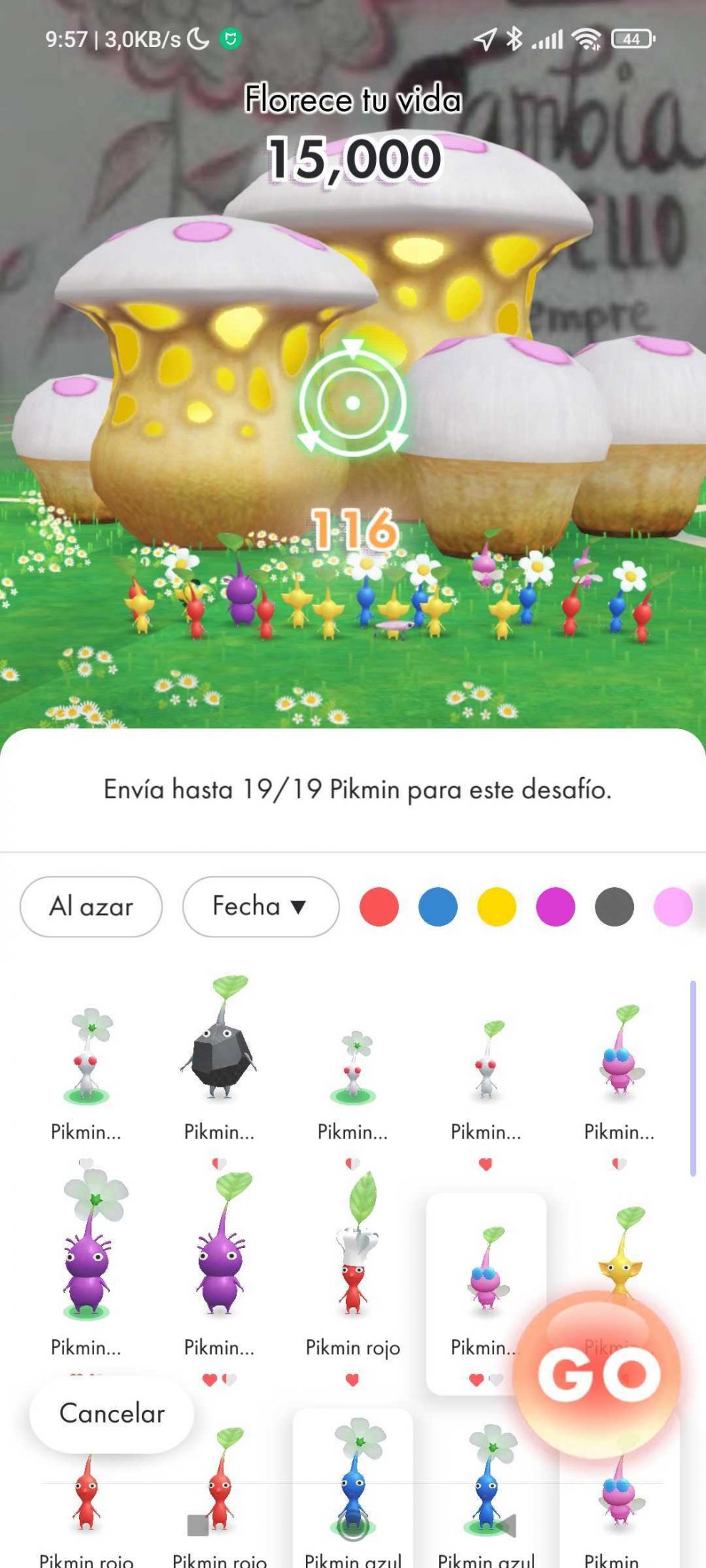
Task: Cancel the Pikmin selection
Action: point(112,1413)
